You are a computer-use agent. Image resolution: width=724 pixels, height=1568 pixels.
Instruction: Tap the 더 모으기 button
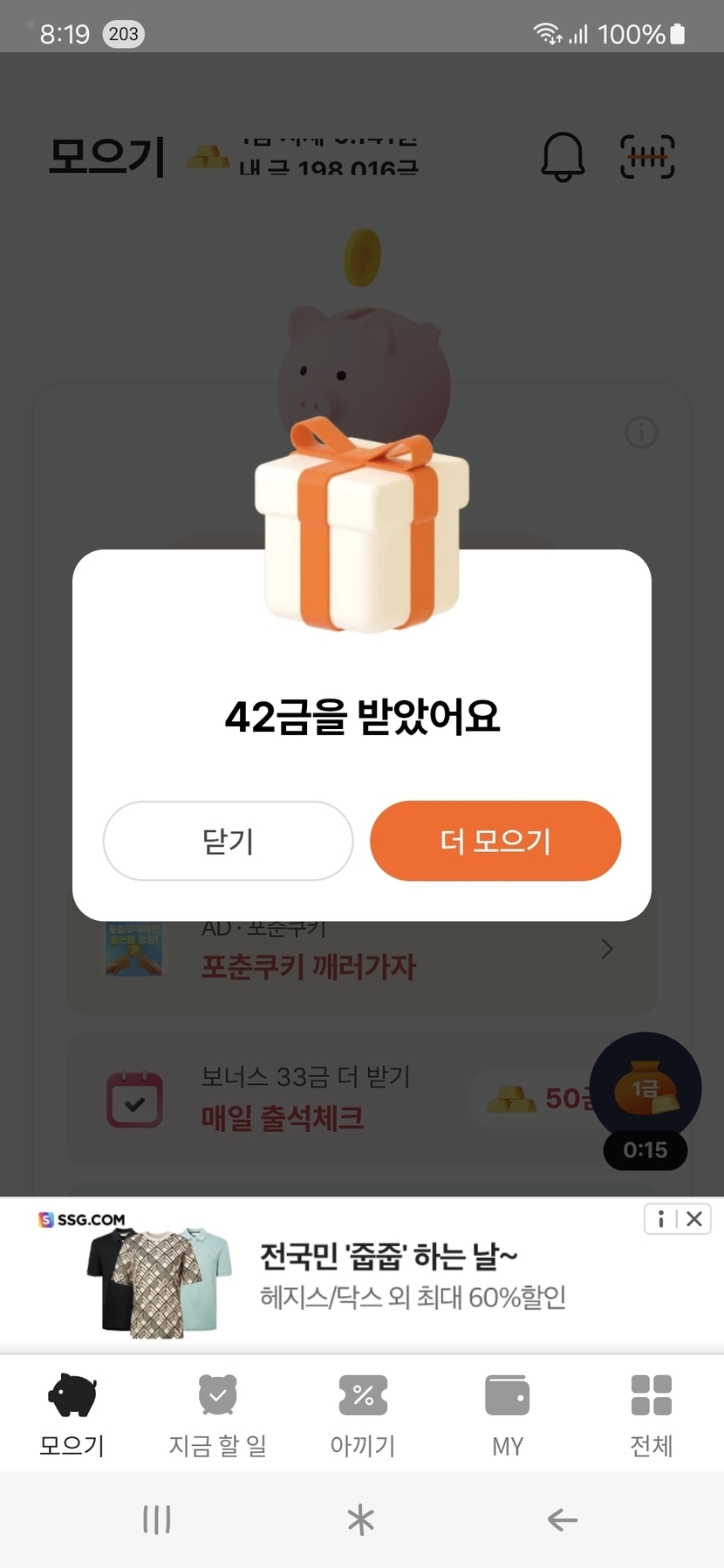pos(495,841)
